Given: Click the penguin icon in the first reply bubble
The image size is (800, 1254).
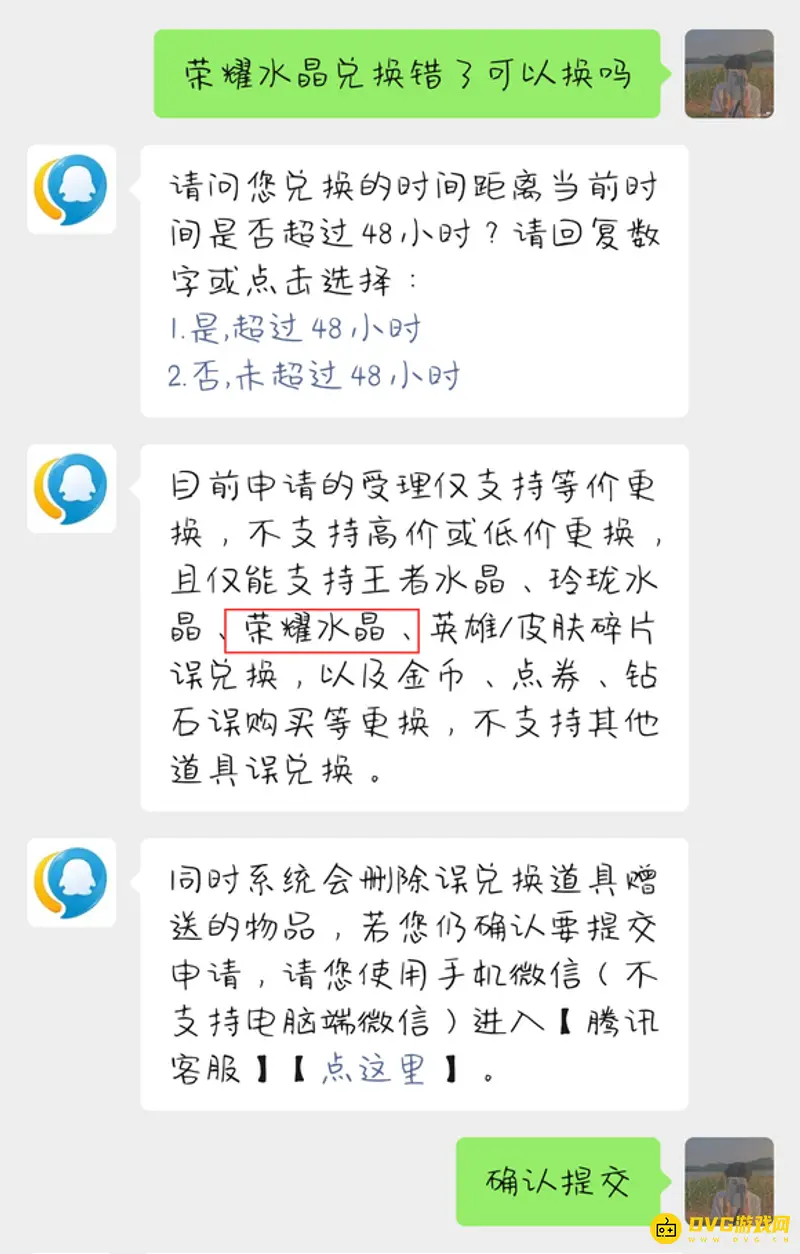Looking at the screenshot, I should [71, 190].
